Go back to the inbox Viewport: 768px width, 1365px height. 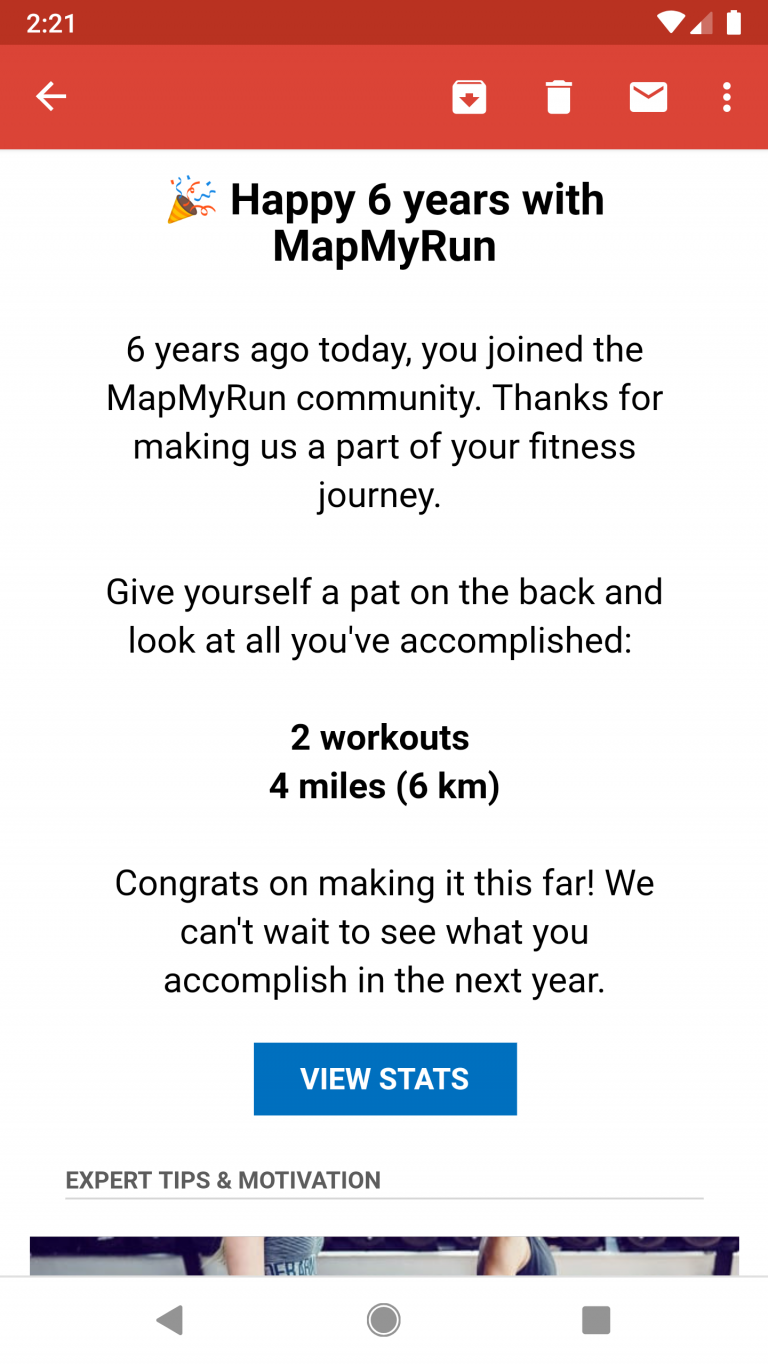tap(51, 97)
